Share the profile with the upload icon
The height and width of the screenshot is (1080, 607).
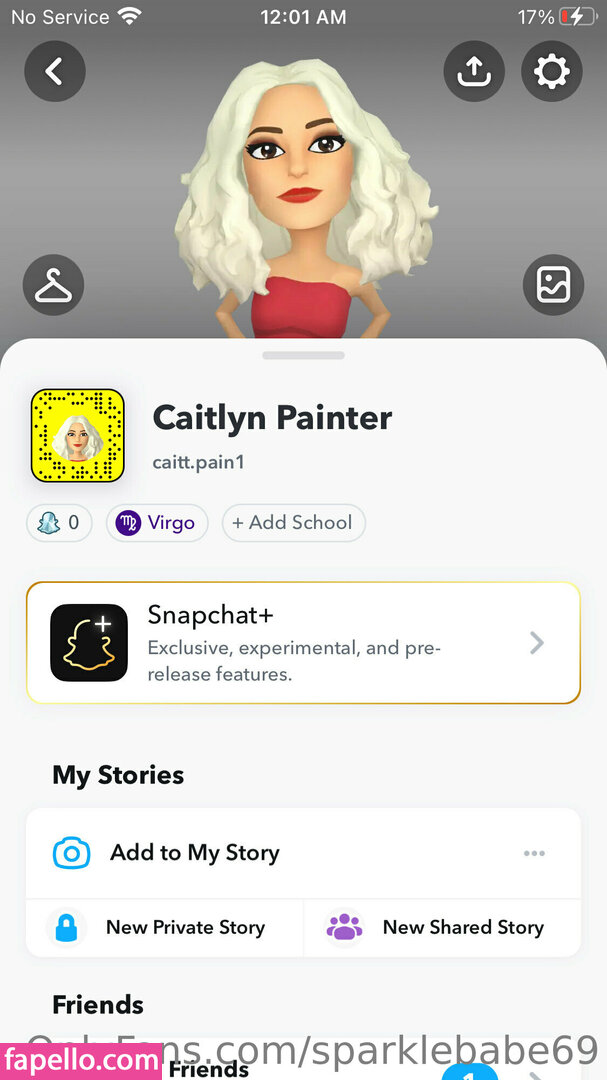click(x=474, y=72)
